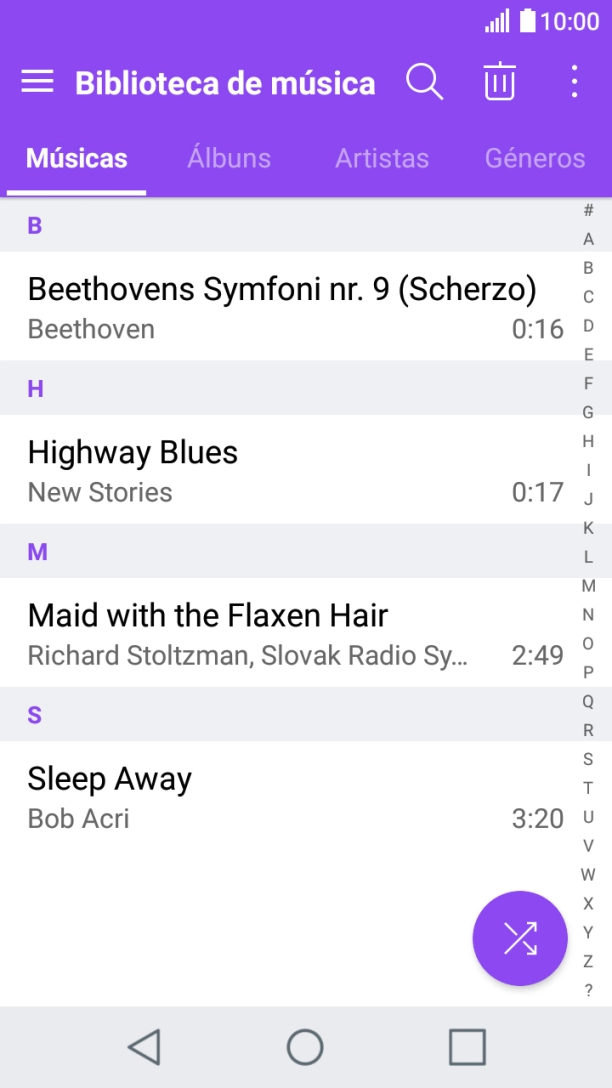Jump to letter S in the index
The image size is (612, 1088).
click(x=588, y=759)
